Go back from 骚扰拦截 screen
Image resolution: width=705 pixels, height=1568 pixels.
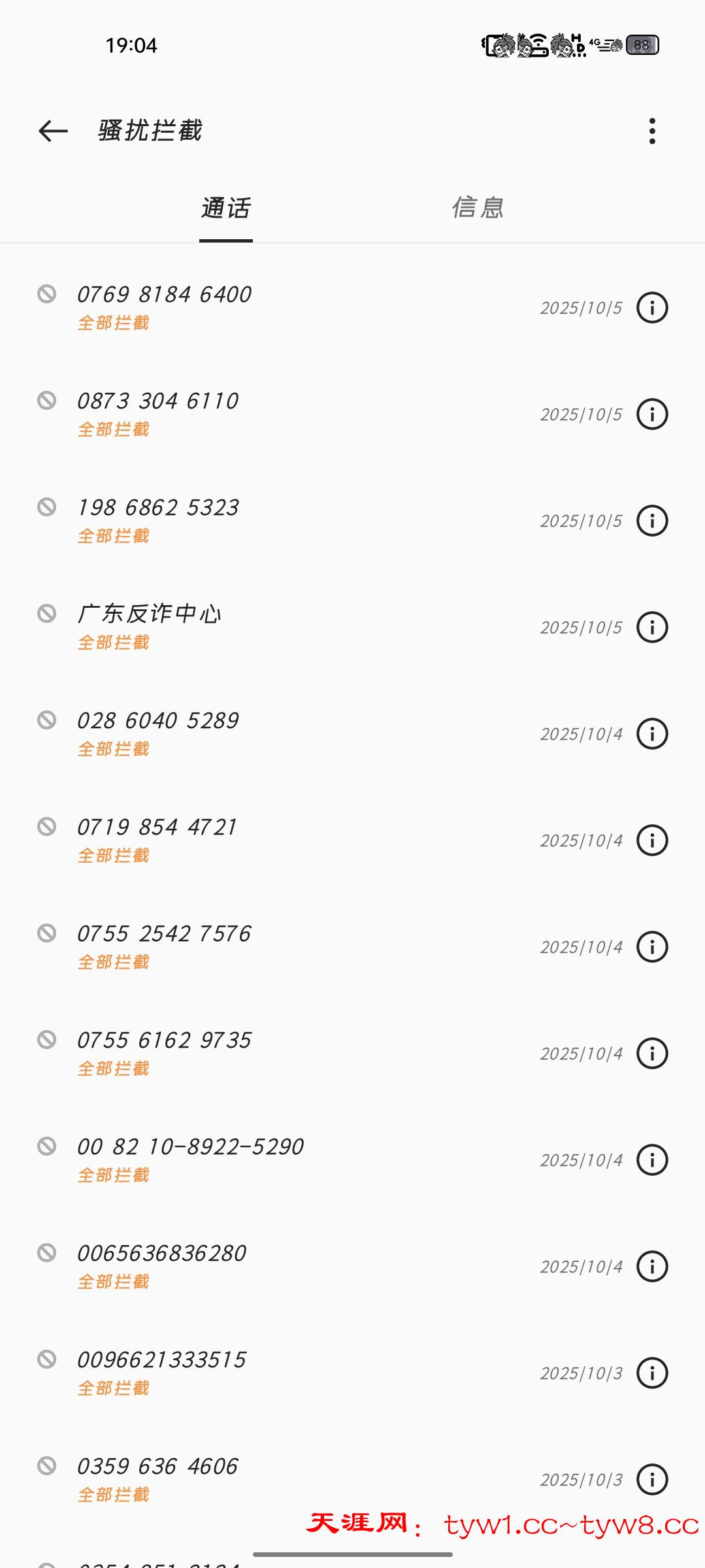pyautogui.click(x=53, y=131)
